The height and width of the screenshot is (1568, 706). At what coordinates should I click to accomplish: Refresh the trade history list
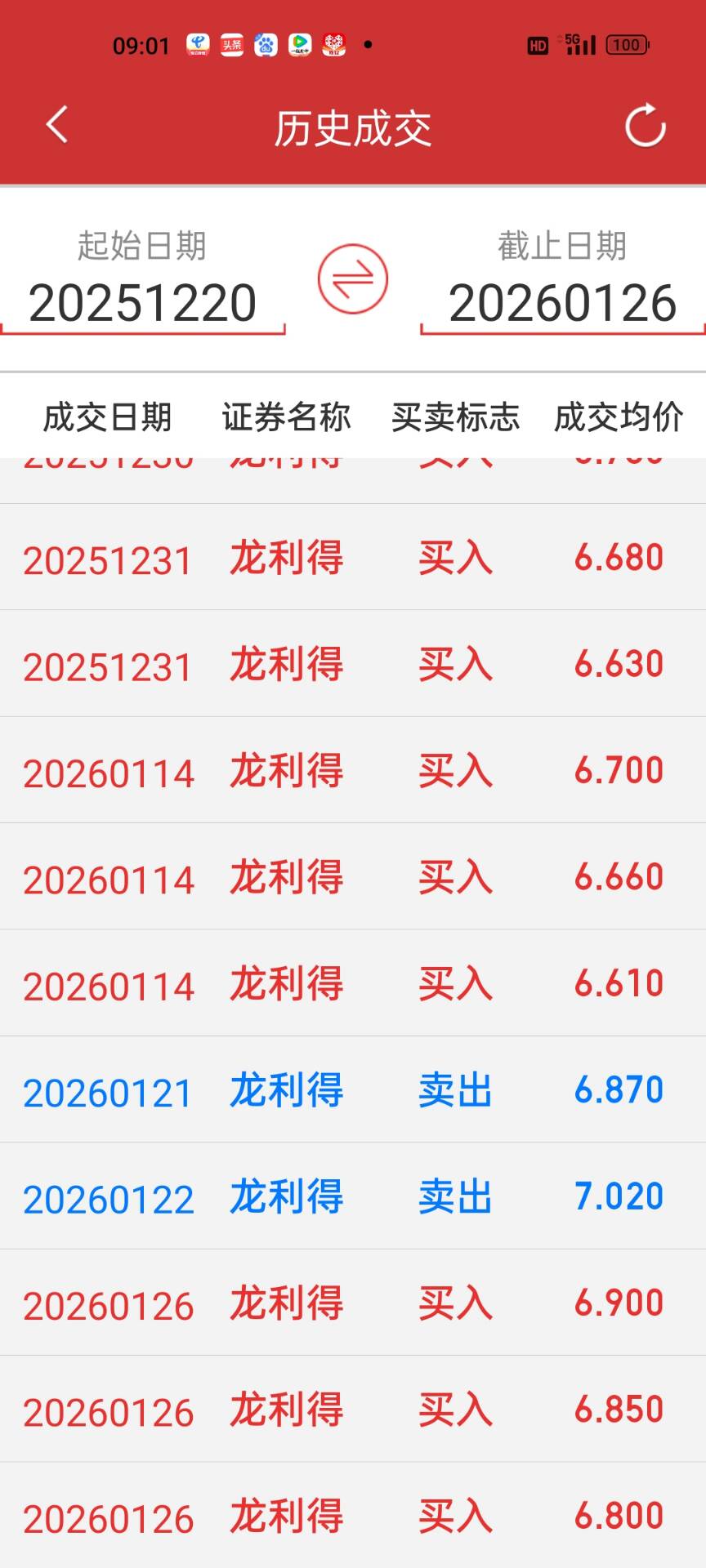pos(646,126)
